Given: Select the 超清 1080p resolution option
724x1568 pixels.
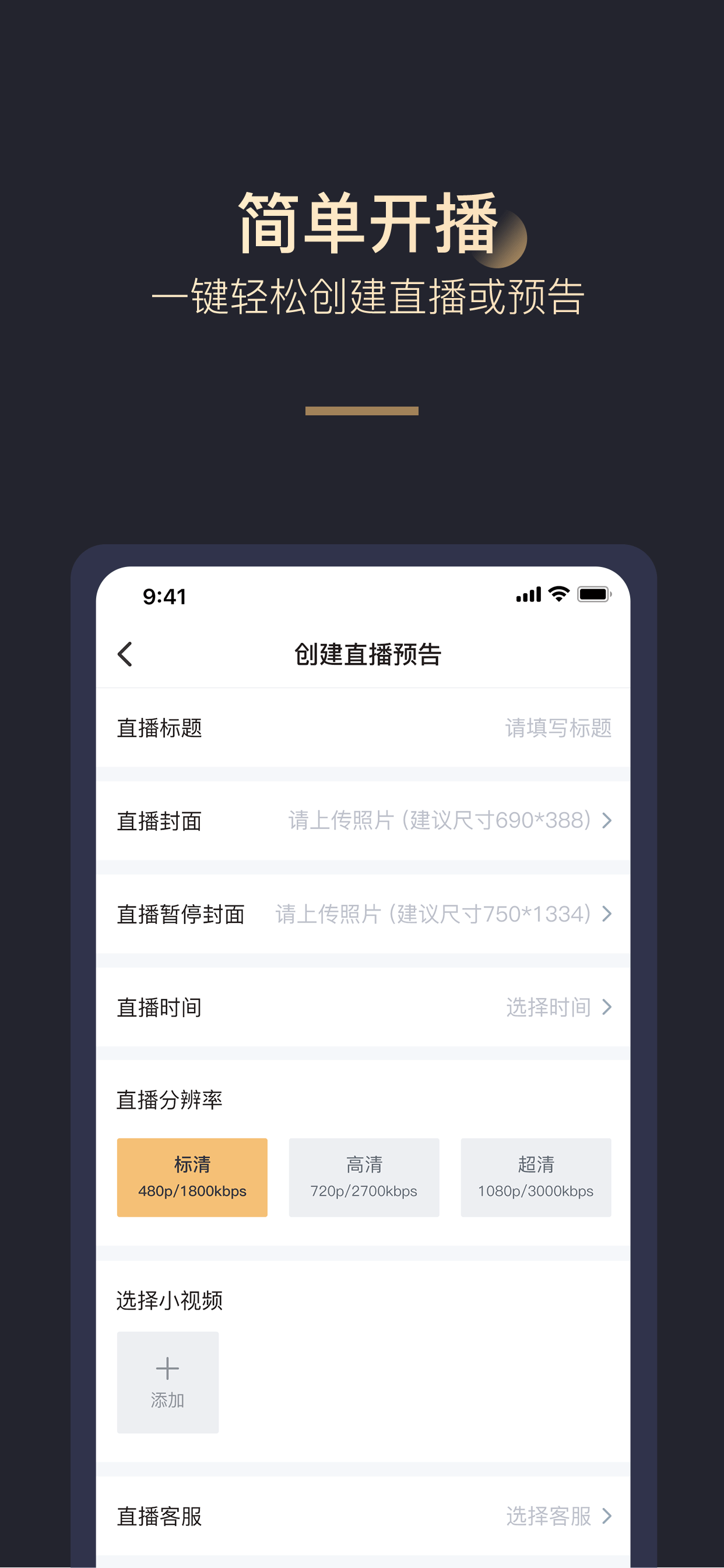Looking at the screenshot, I should [536, 1177].
